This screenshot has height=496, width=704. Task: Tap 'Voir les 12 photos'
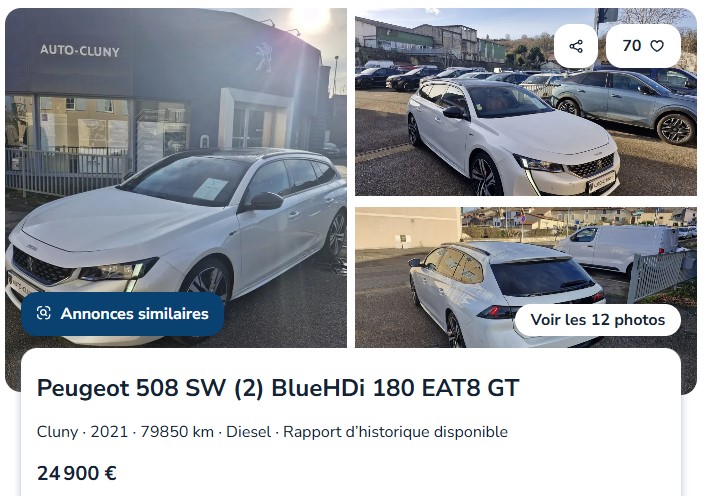coord(597,320)
